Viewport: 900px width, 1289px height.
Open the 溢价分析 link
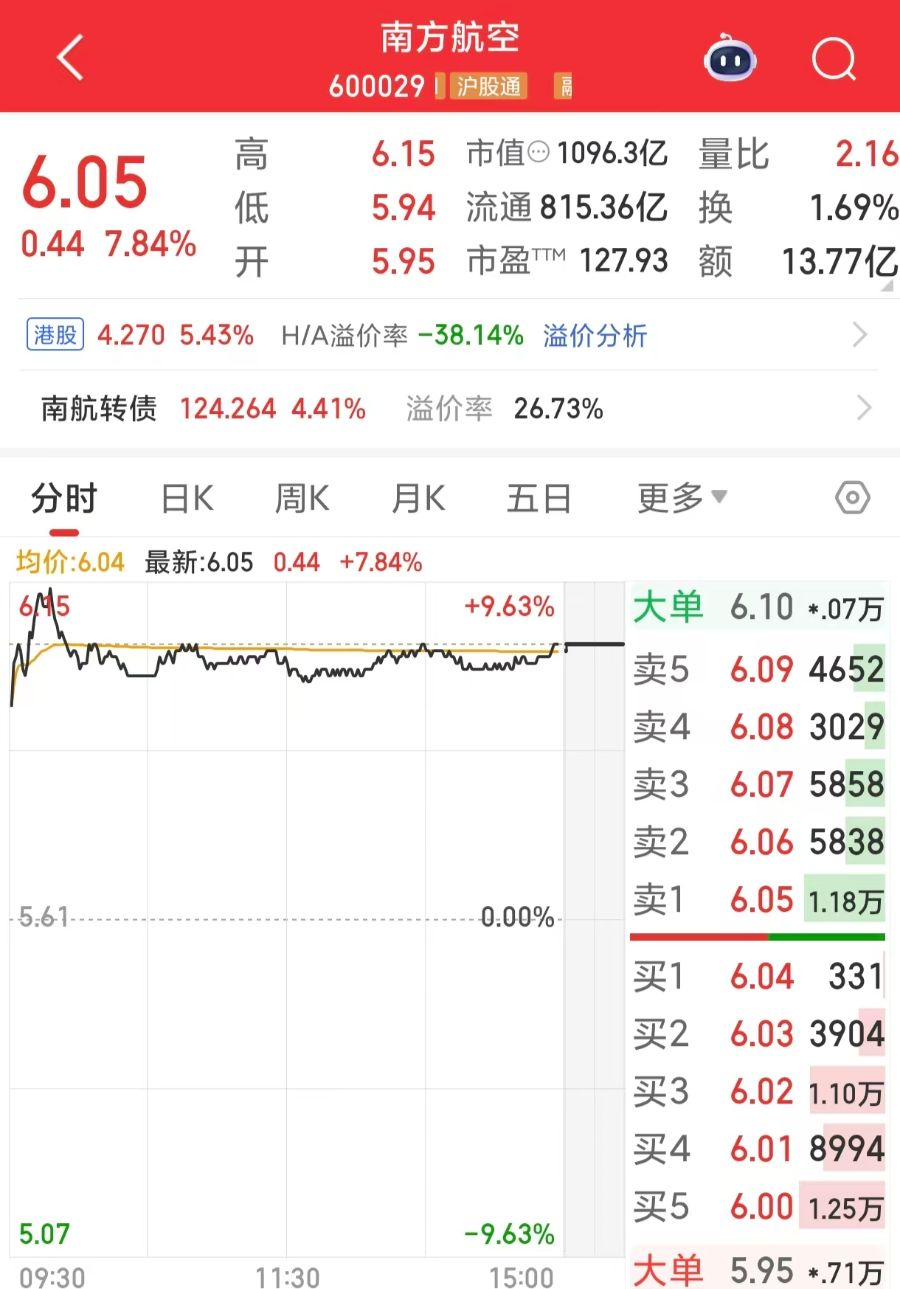(595, 335)
